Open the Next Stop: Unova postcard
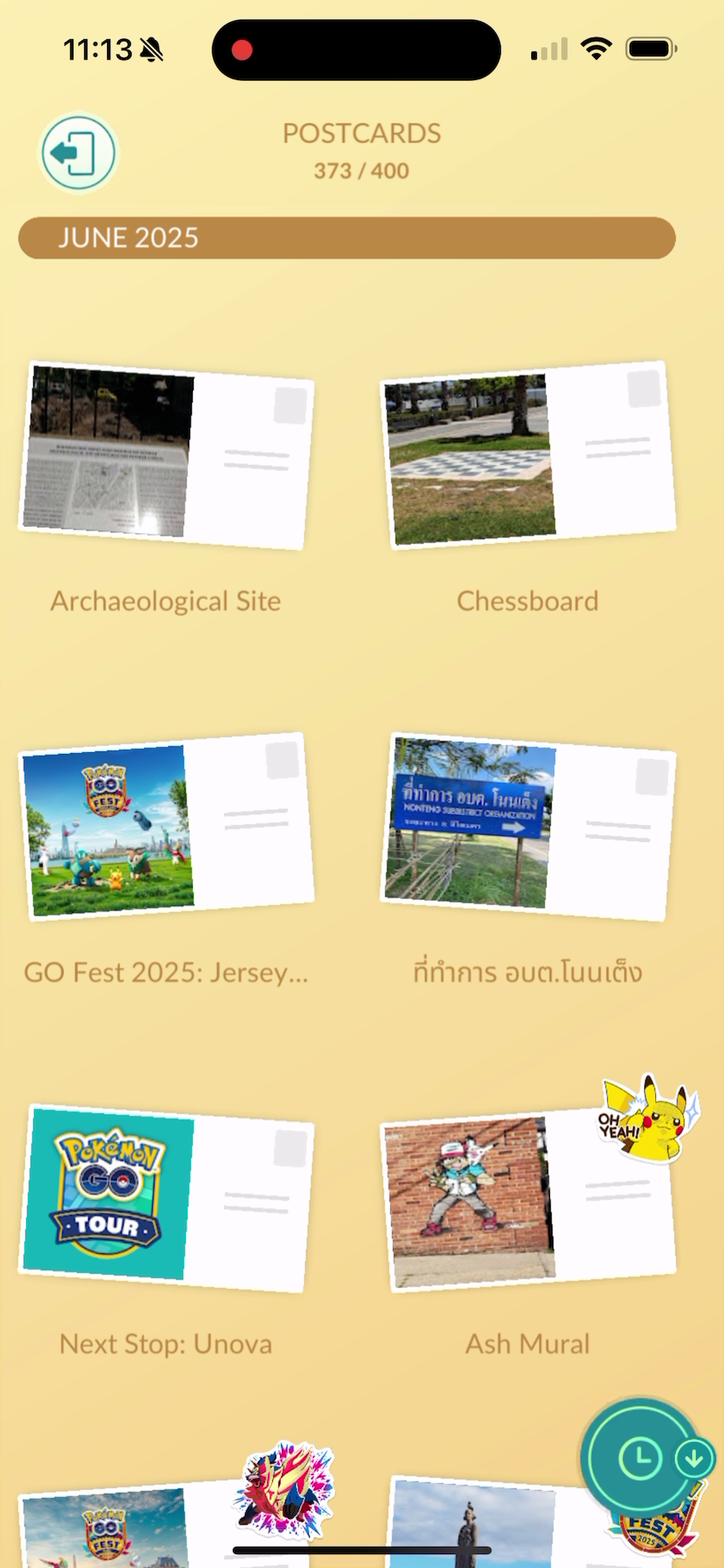724x1568 pixels. (166, 1197)
